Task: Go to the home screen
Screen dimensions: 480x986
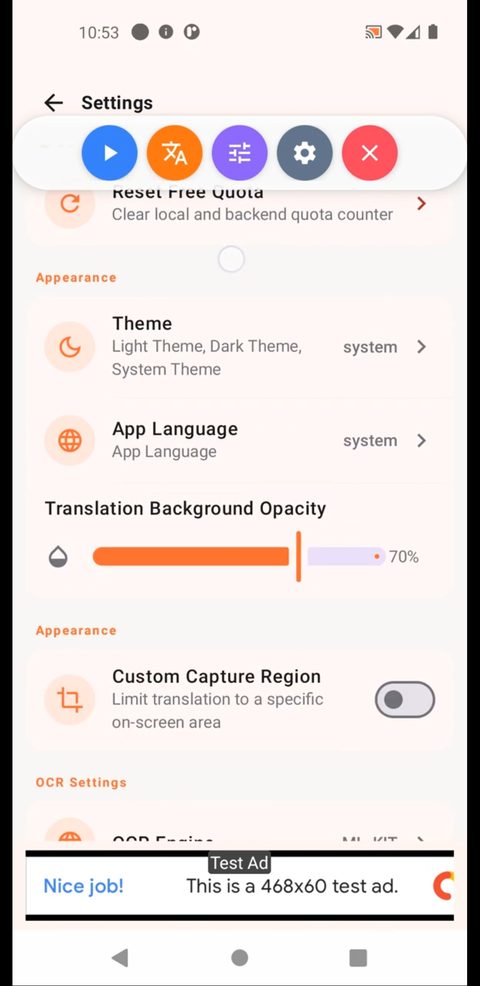Action: [239, 958]
